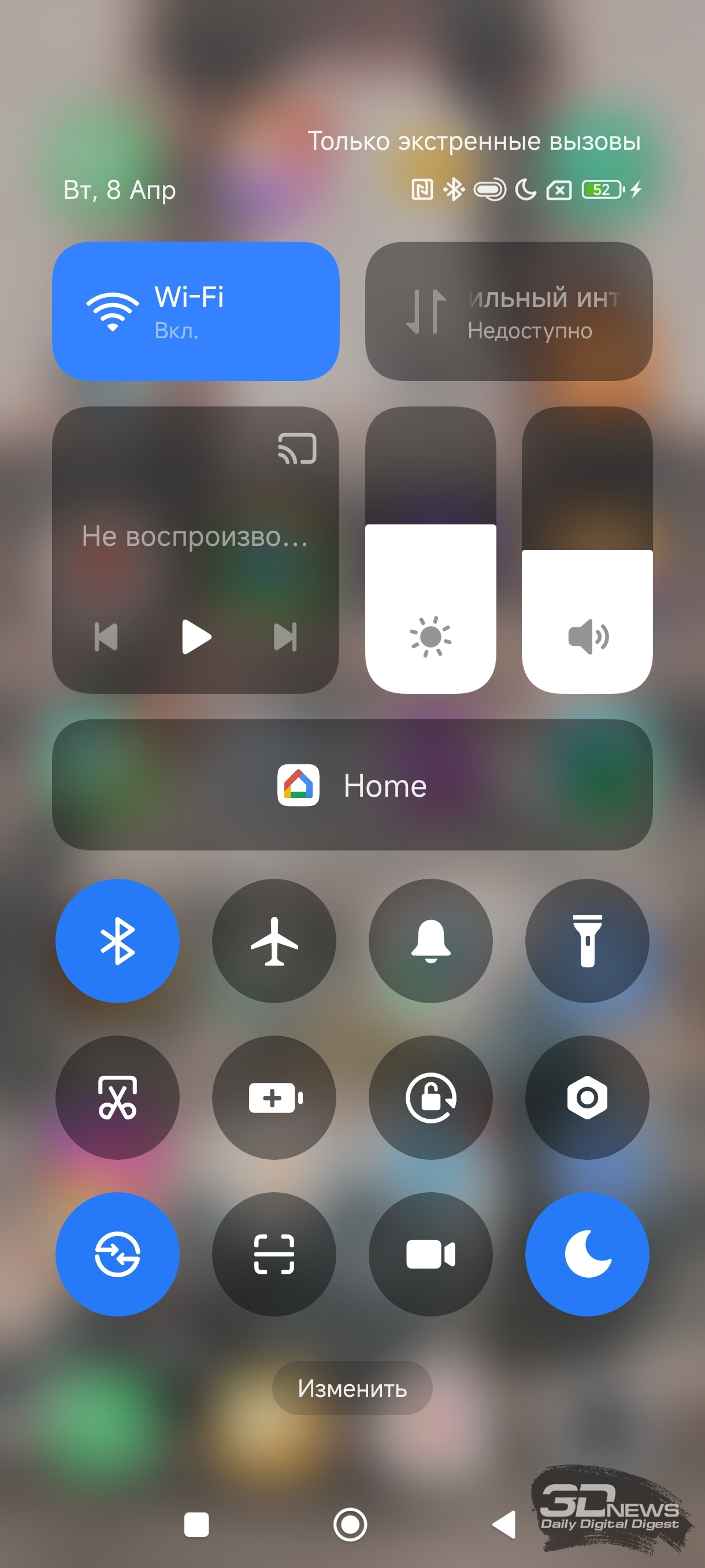Open the cast icon in media player
Image resolution: width=705 pixels, height=1568 pixels.
click(x=297, y=449)
